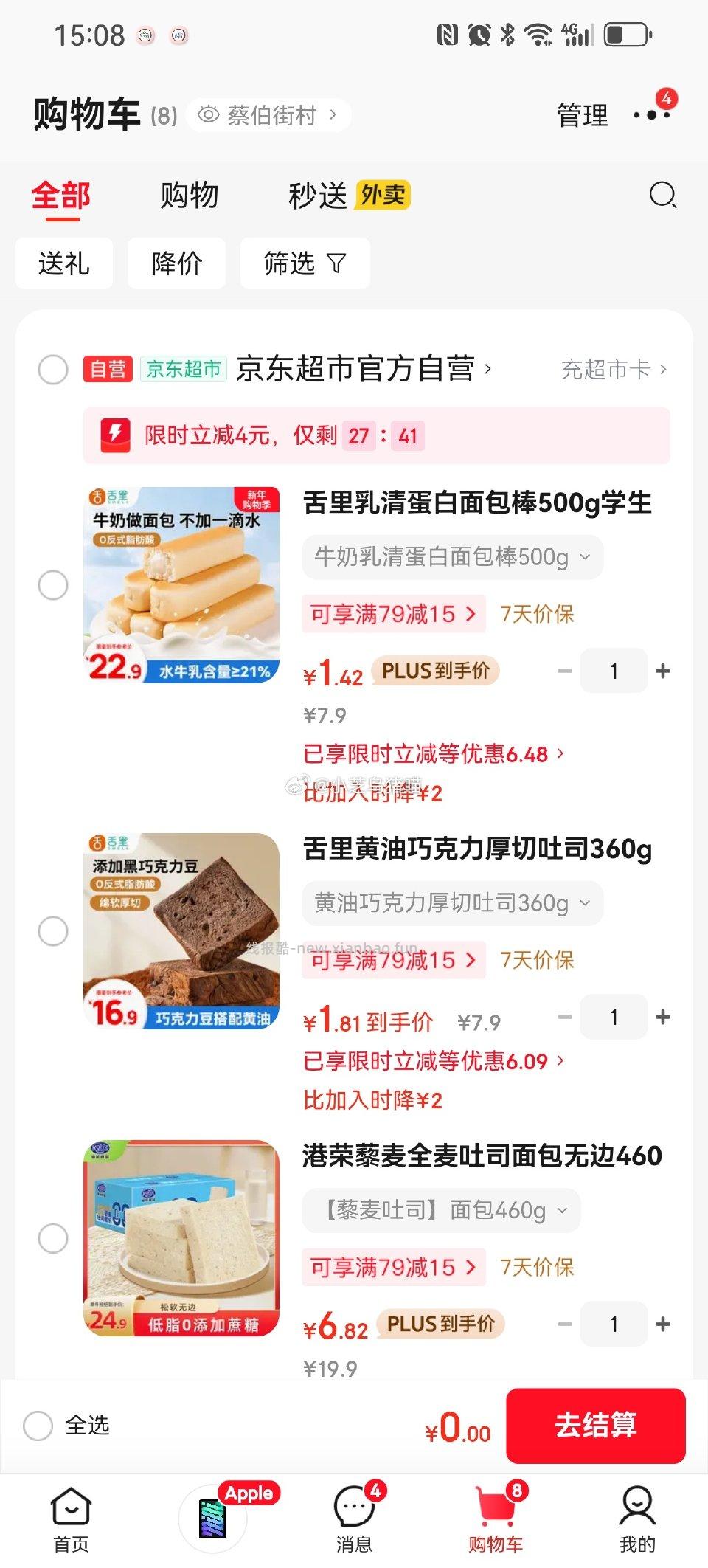Open the 藜麦吐司 面包460g variant dropdown
Screen dimensions: 708x1568
(x=440, y=1209)
